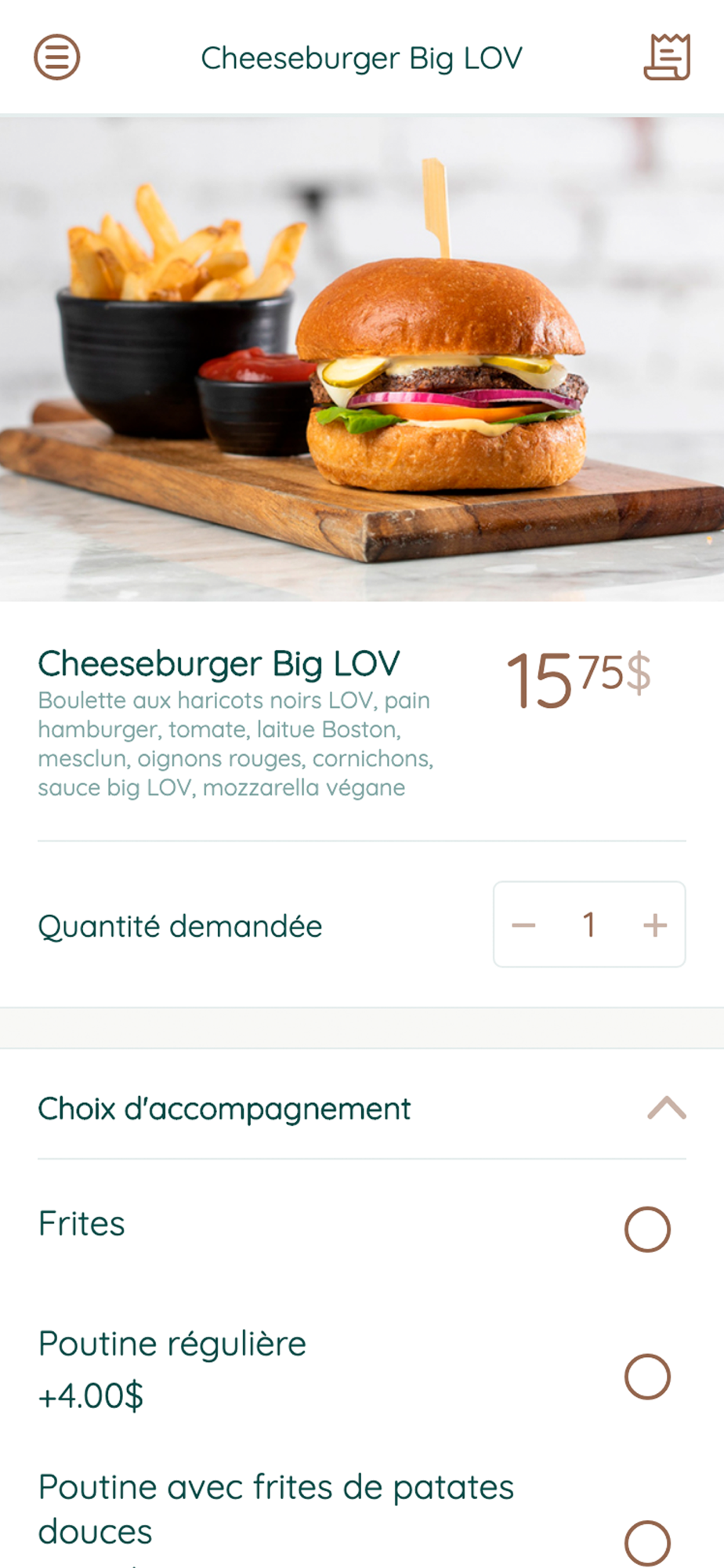Choose Poutine régulière side option
The height and width of the screenshot is (1568, 724).
coord(647,1376)
